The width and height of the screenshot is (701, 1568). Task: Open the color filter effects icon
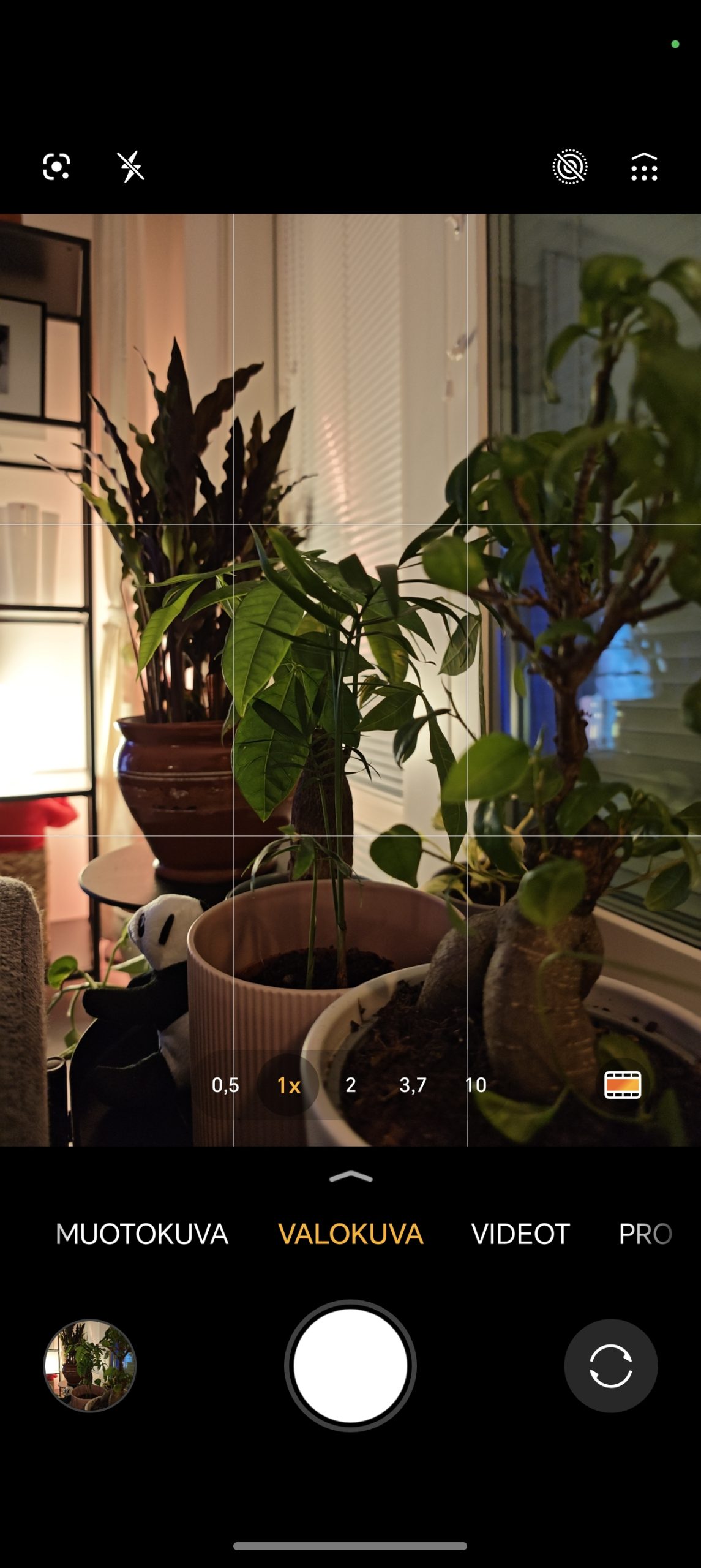click(x=623, y=1085)
